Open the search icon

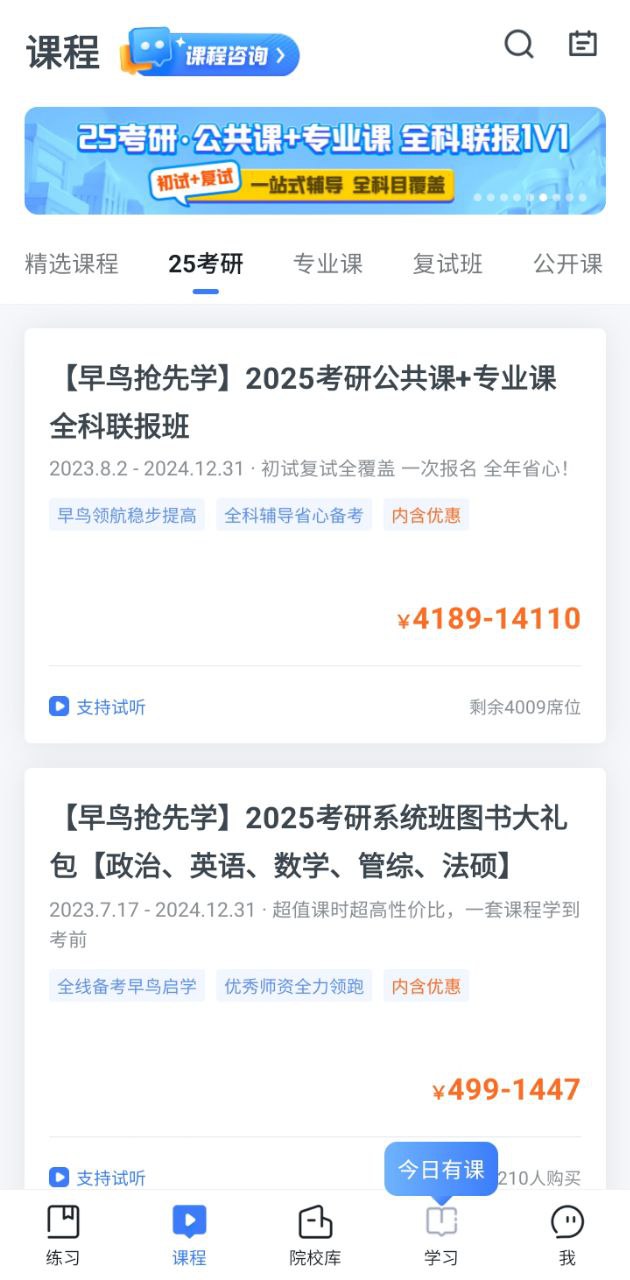pos(518,44)
